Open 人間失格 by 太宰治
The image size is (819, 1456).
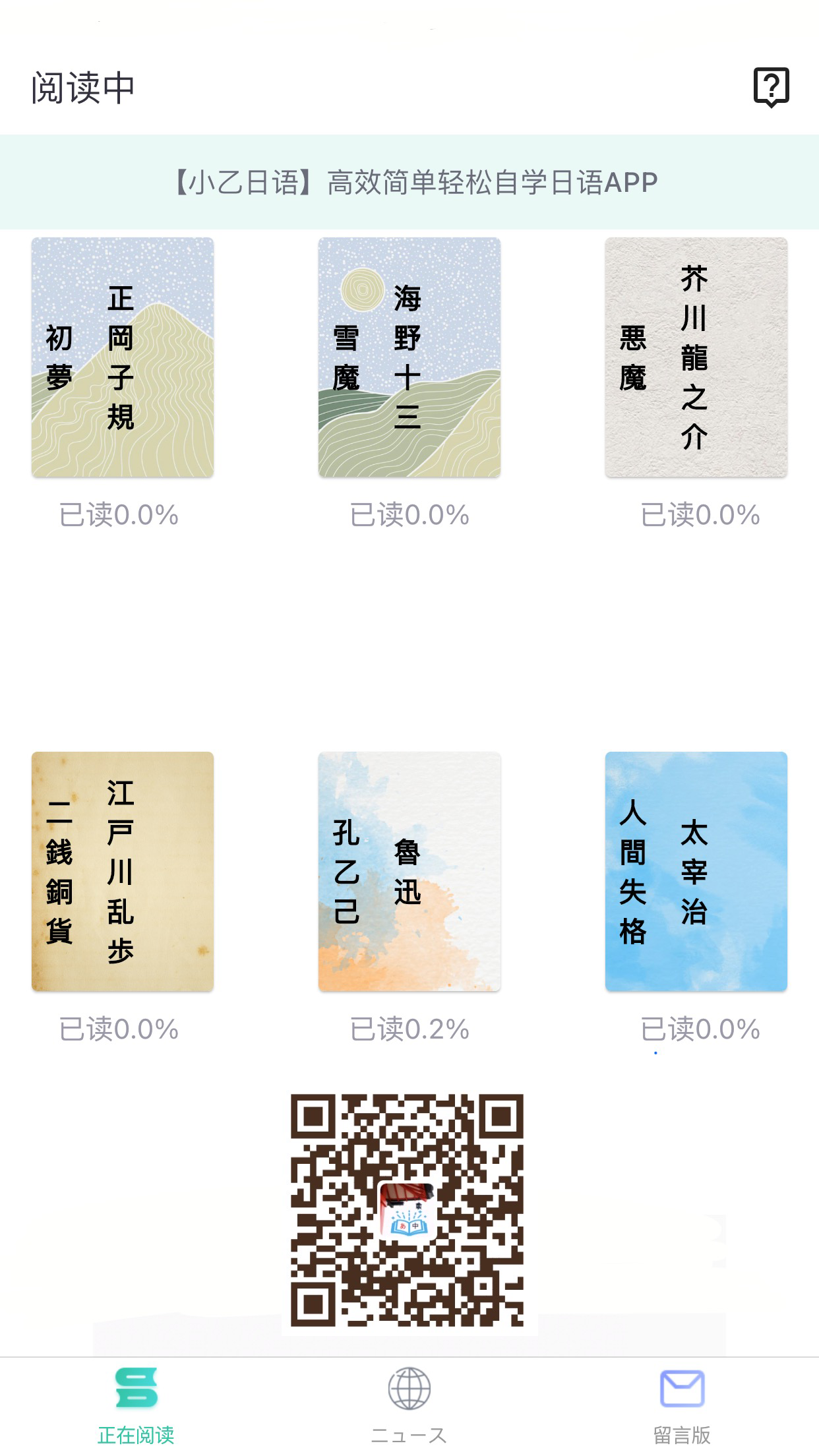point(696,870)
